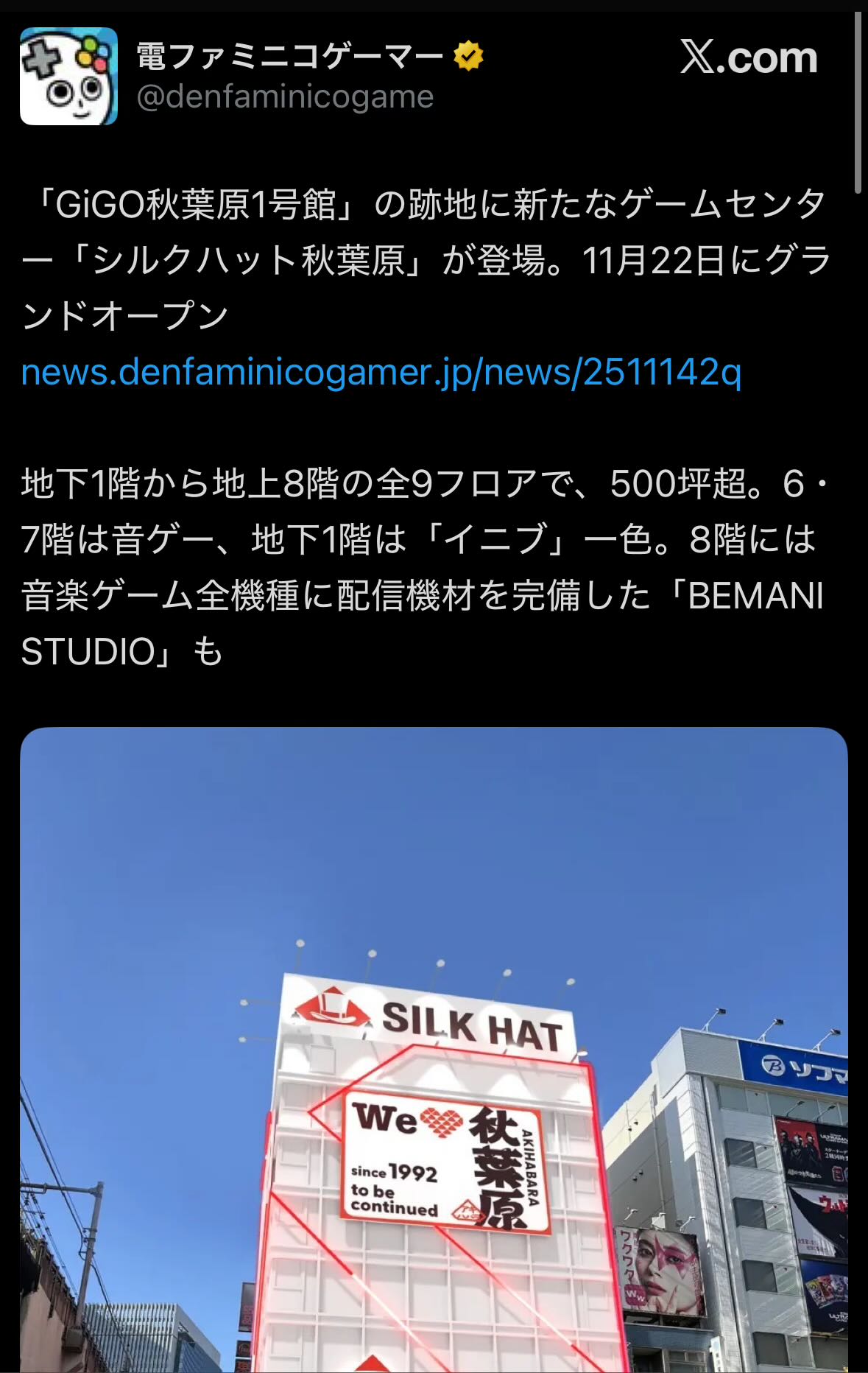This screenshot has height=1373, width=868.
Task: Tap the X.com logo
Action: click(748, 57)
